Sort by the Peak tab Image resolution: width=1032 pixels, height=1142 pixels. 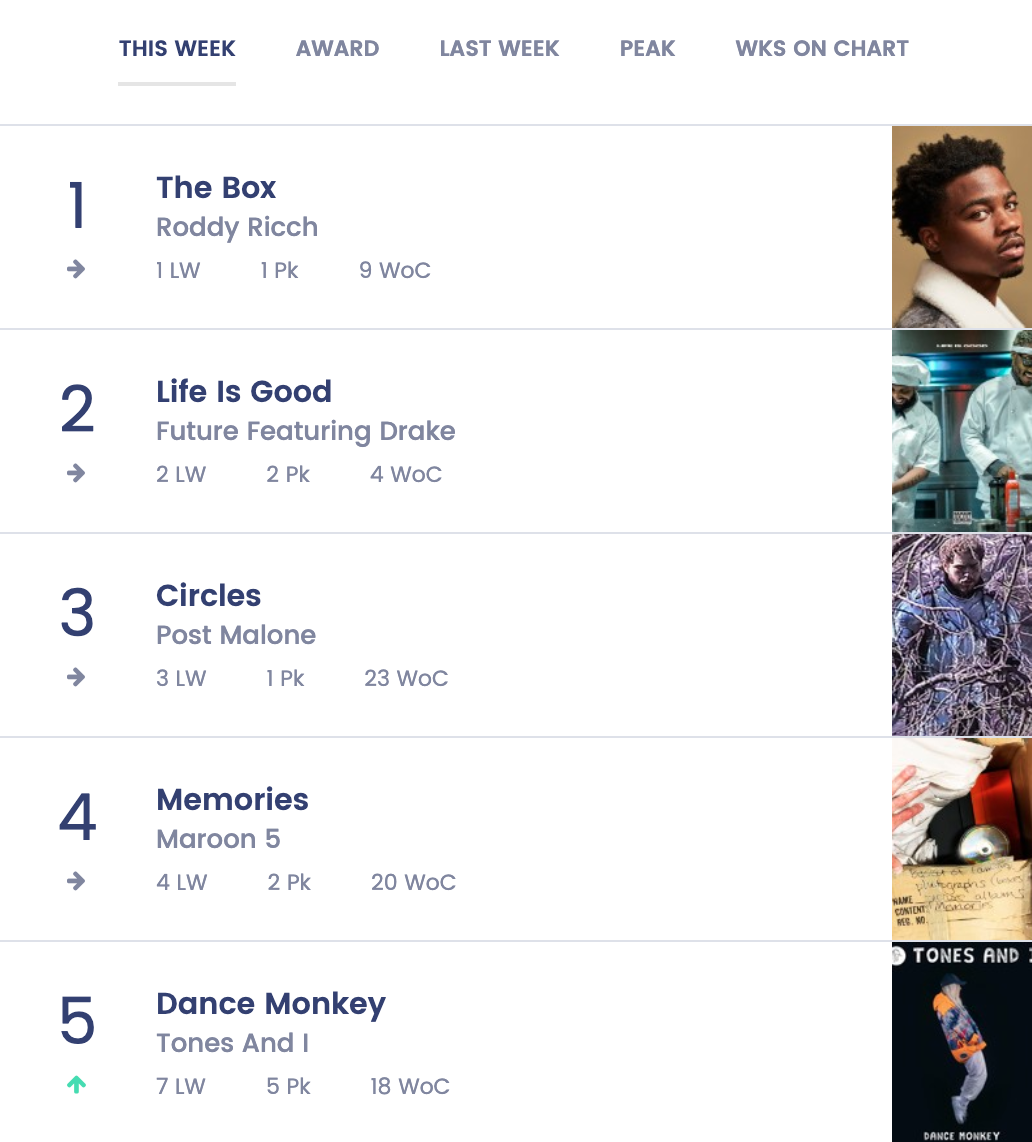pyautogui.click(x=647, y=48)
